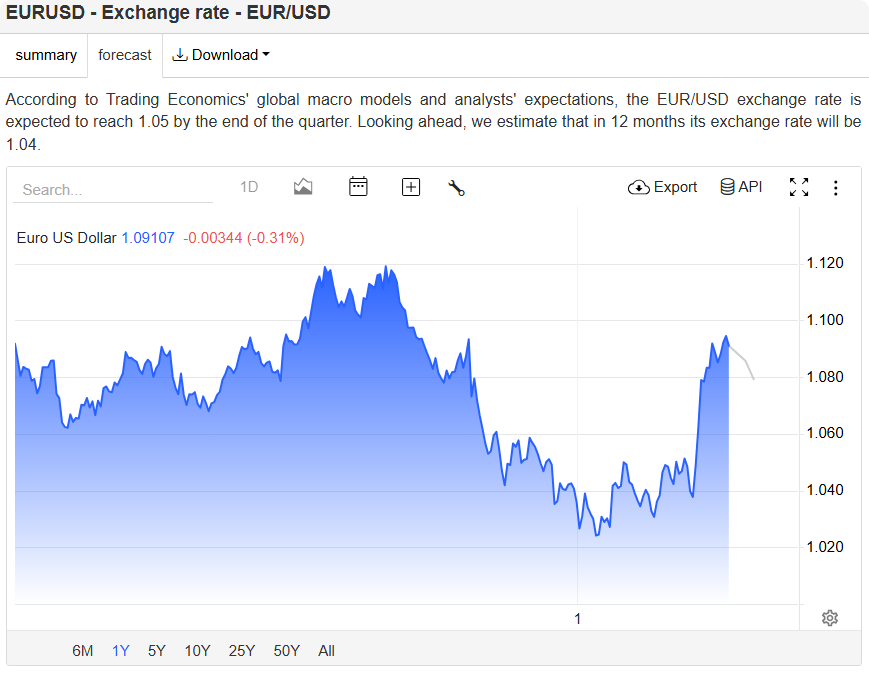Open the forecast tab
Screen dimensions: 869x675
click(125, 55)
